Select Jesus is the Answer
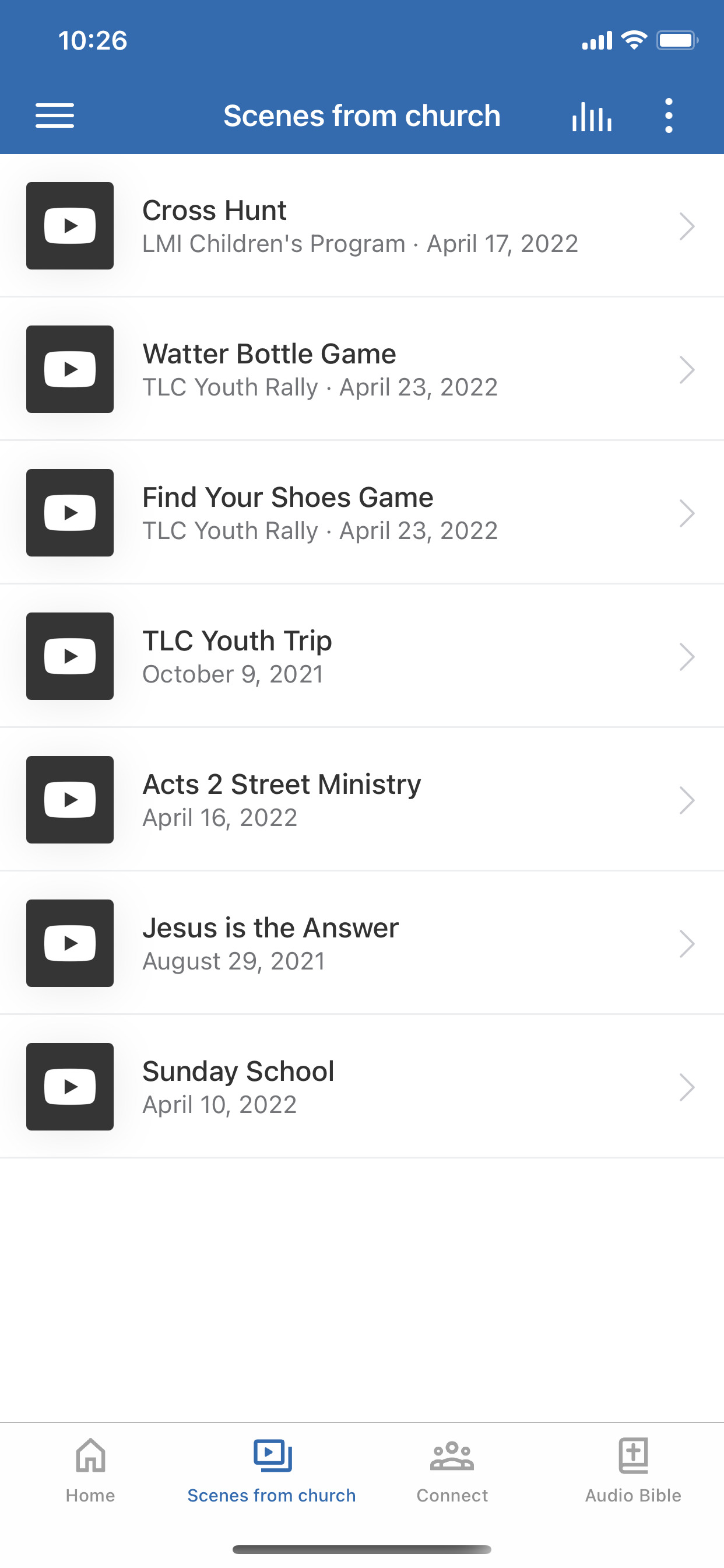 (x=362, y=944)
